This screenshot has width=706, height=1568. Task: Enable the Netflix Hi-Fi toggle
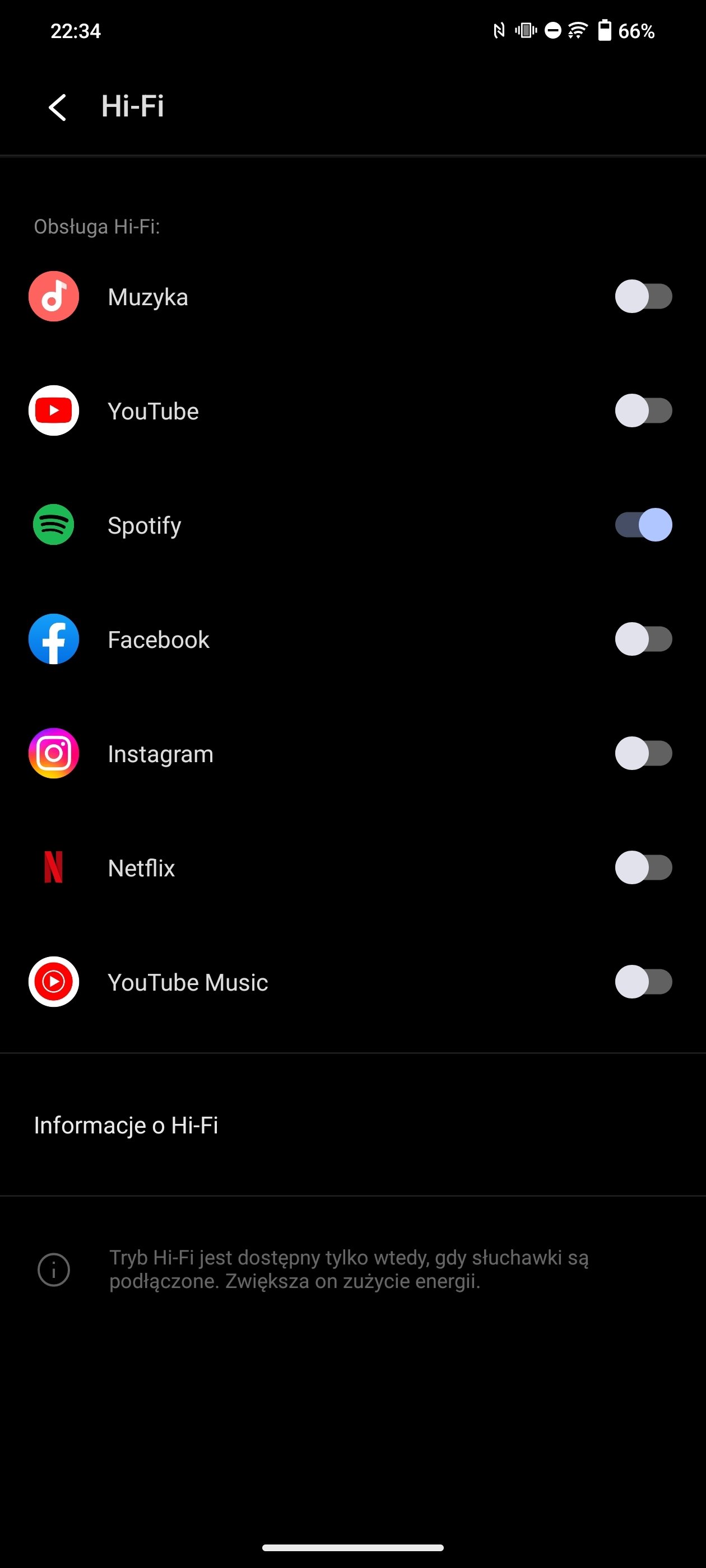643,867
